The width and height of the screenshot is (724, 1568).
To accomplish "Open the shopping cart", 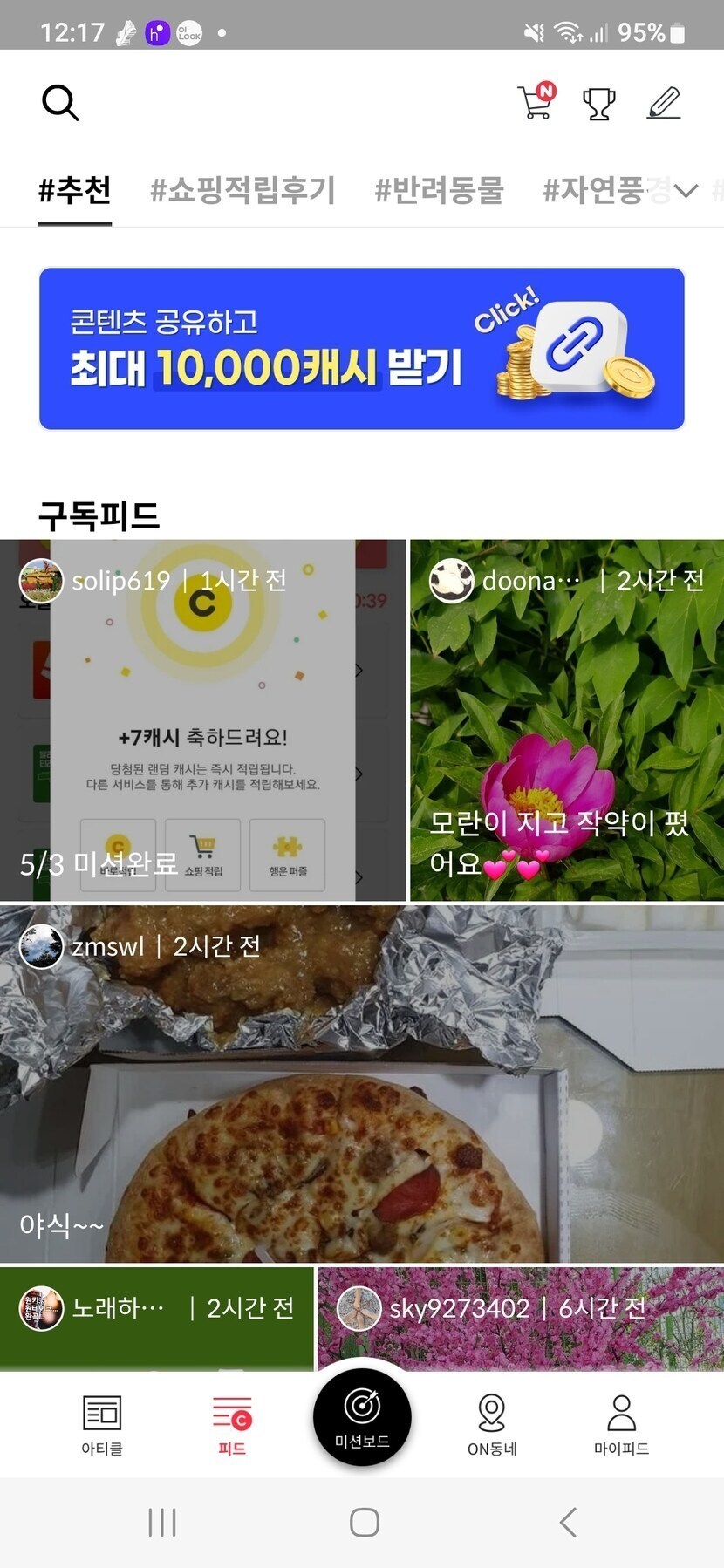I will 536,102.
